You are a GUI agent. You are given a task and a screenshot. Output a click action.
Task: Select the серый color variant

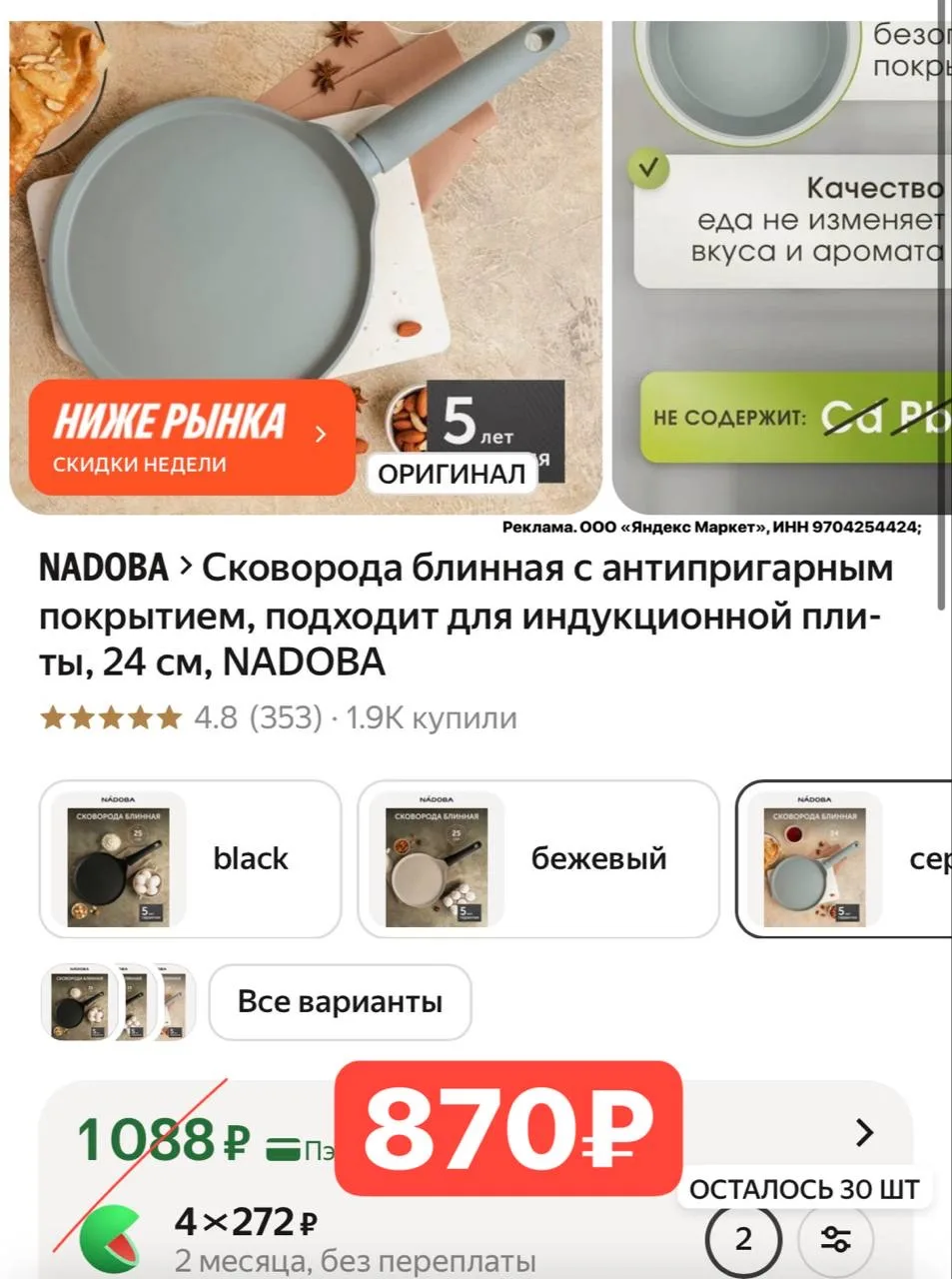844,859
